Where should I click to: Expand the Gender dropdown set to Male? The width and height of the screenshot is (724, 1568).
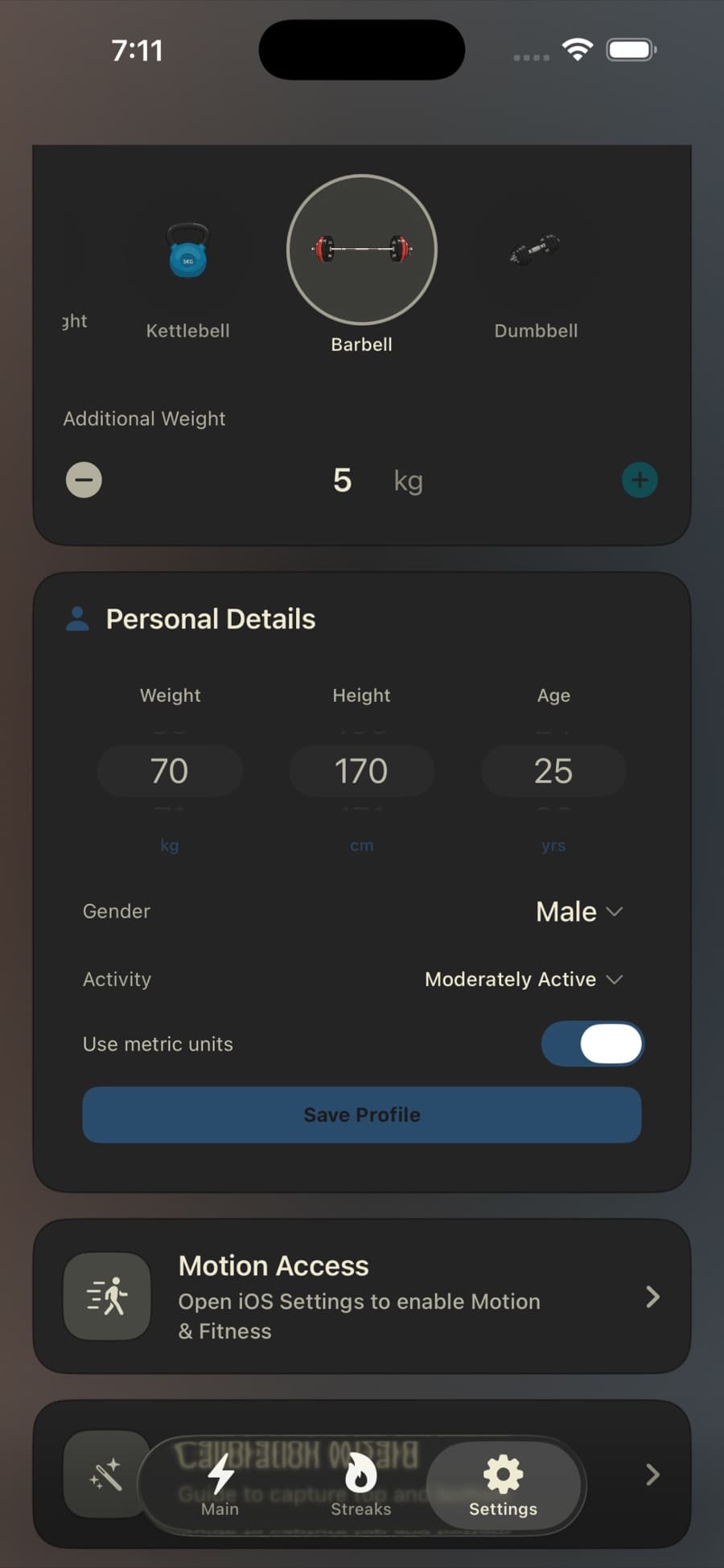[579, 912]
